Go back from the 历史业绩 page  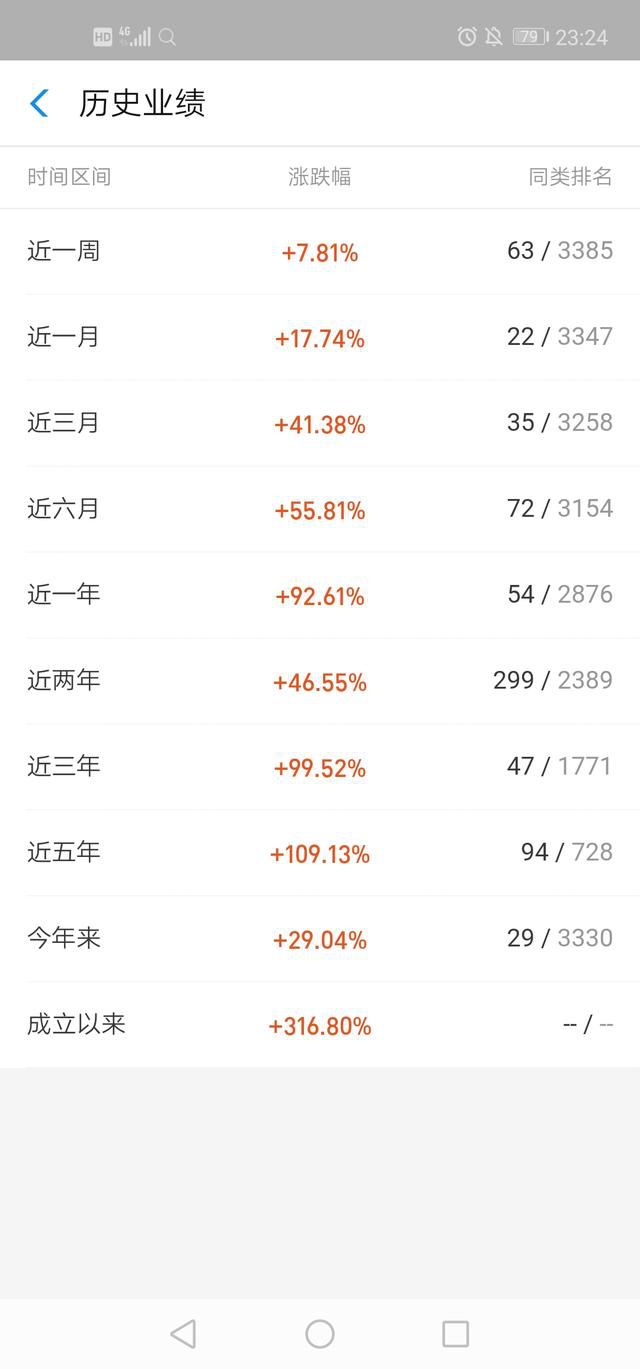point(39,103)
